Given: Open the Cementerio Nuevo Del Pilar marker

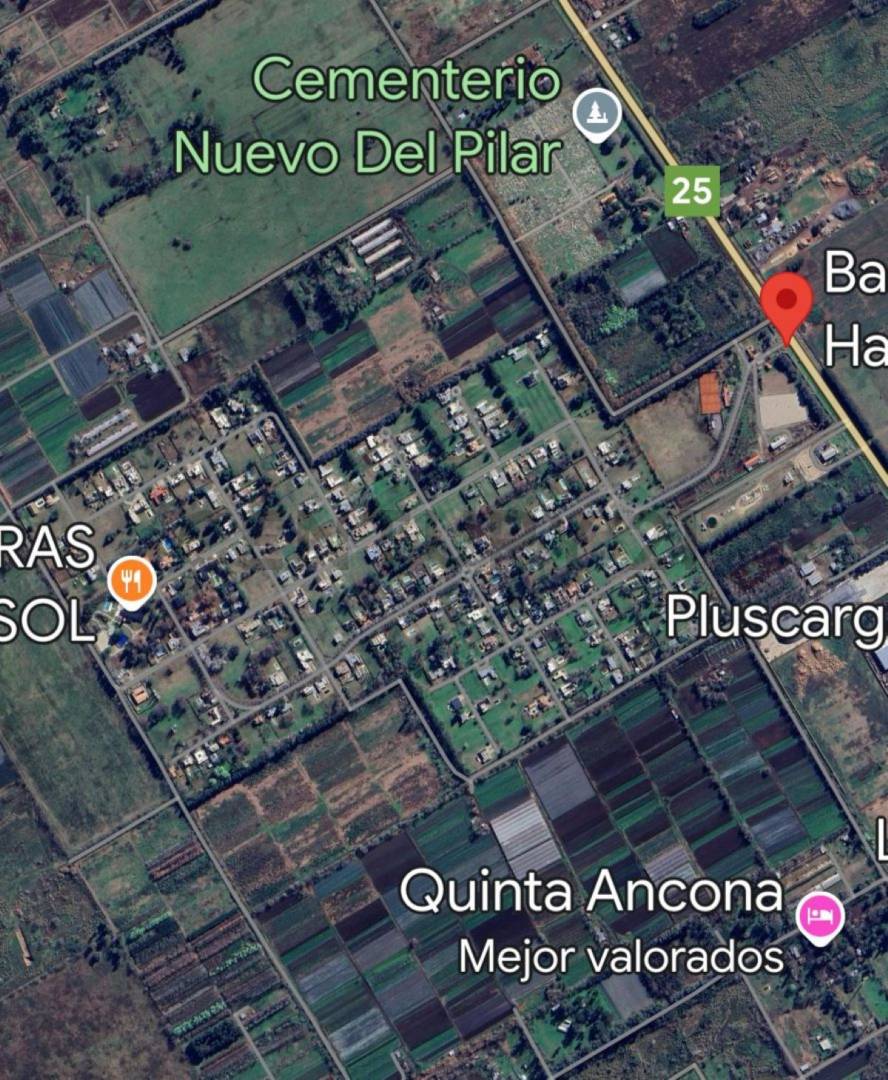Looking at the screenshot, I should click(597, 115).
